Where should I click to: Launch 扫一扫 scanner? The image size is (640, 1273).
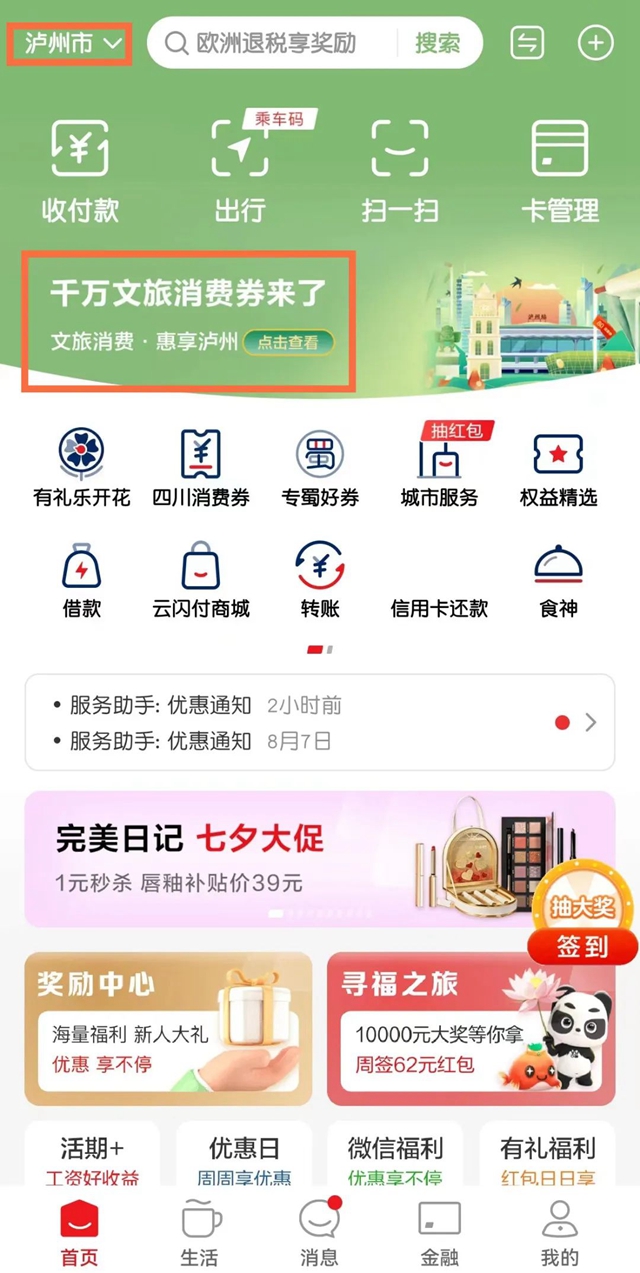click(x=400, y=169)
